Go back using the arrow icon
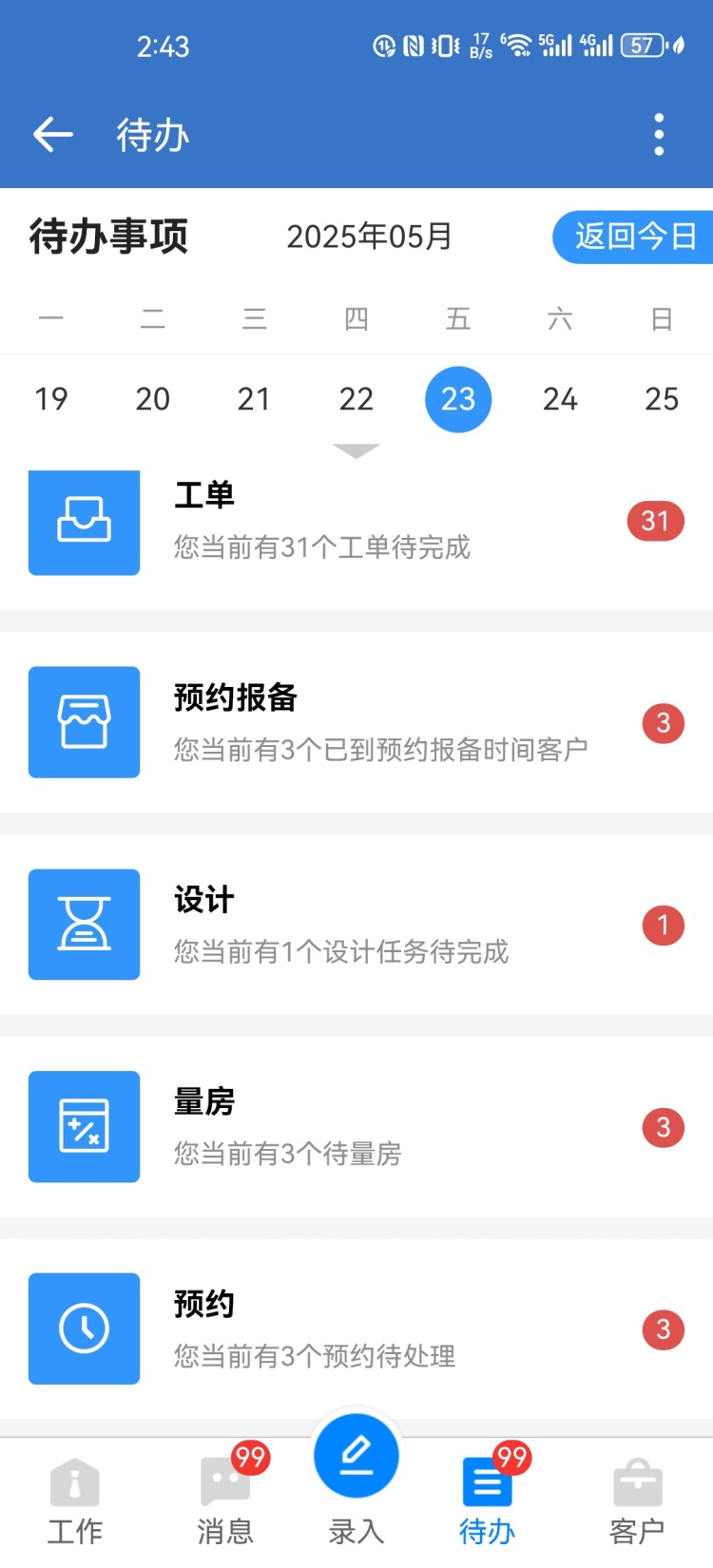Screen dimensions: 713x1568 tap(53, 135)
